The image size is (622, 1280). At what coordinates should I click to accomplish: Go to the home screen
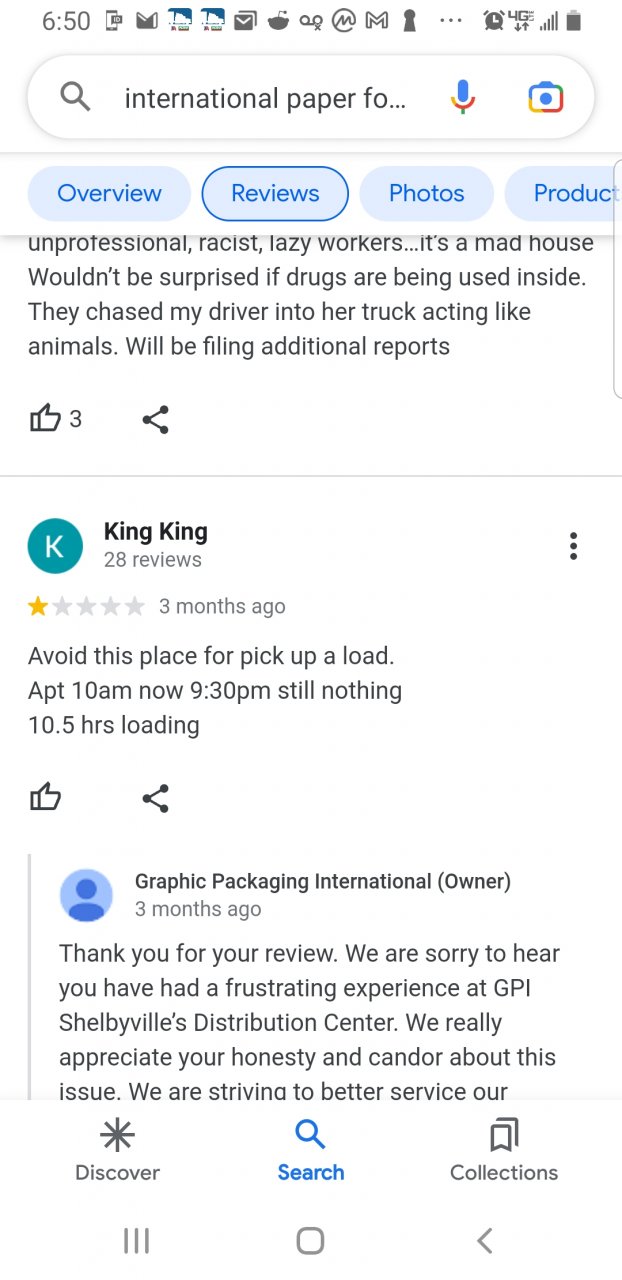pyautogui.click(x=310, y=1241)
